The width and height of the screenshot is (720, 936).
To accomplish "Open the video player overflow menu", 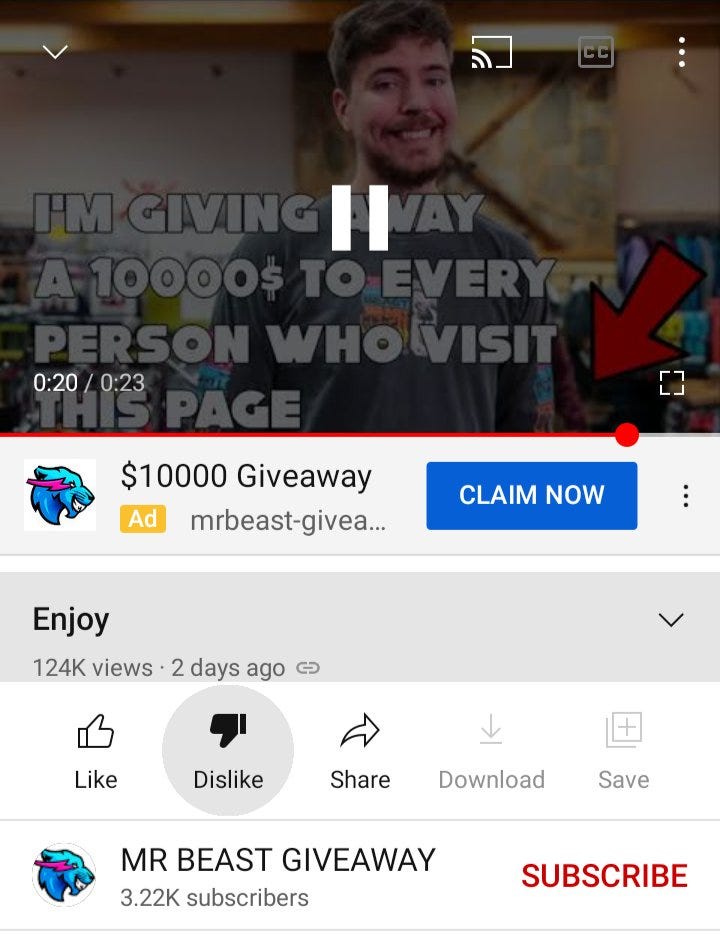I will (x=682, y=52).
